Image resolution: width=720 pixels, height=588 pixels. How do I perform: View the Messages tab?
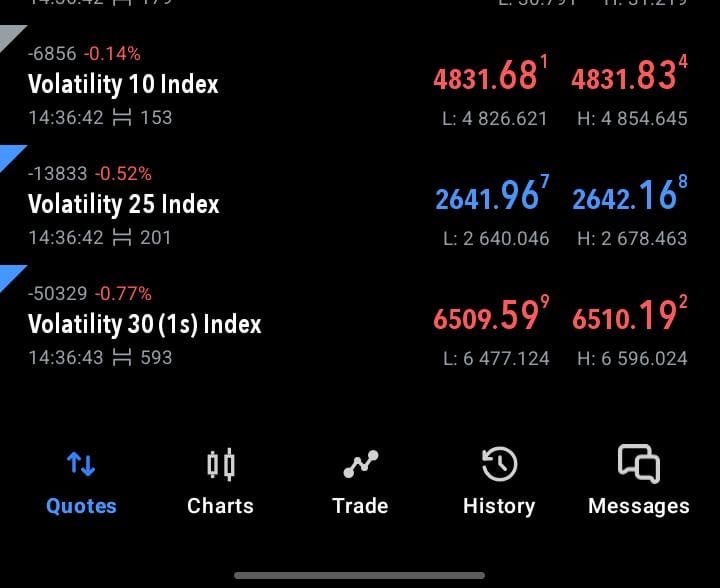coord(639,483)
